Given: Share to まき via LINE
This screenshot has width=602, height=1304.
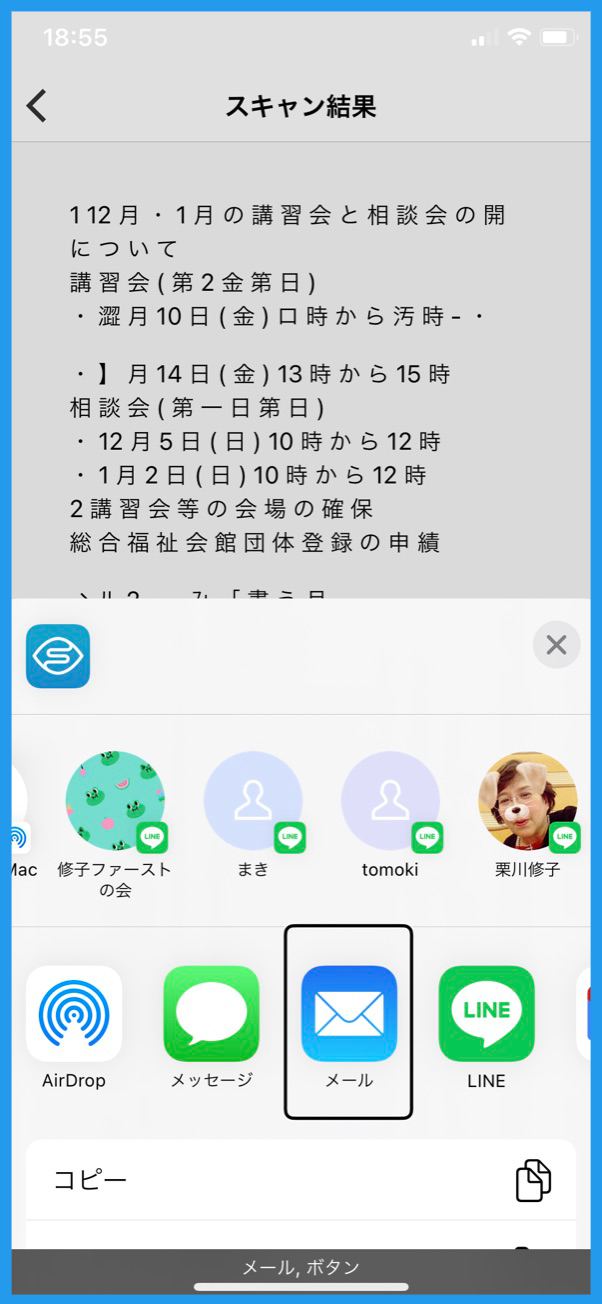Looking at the screenshot, I should 253,815.
